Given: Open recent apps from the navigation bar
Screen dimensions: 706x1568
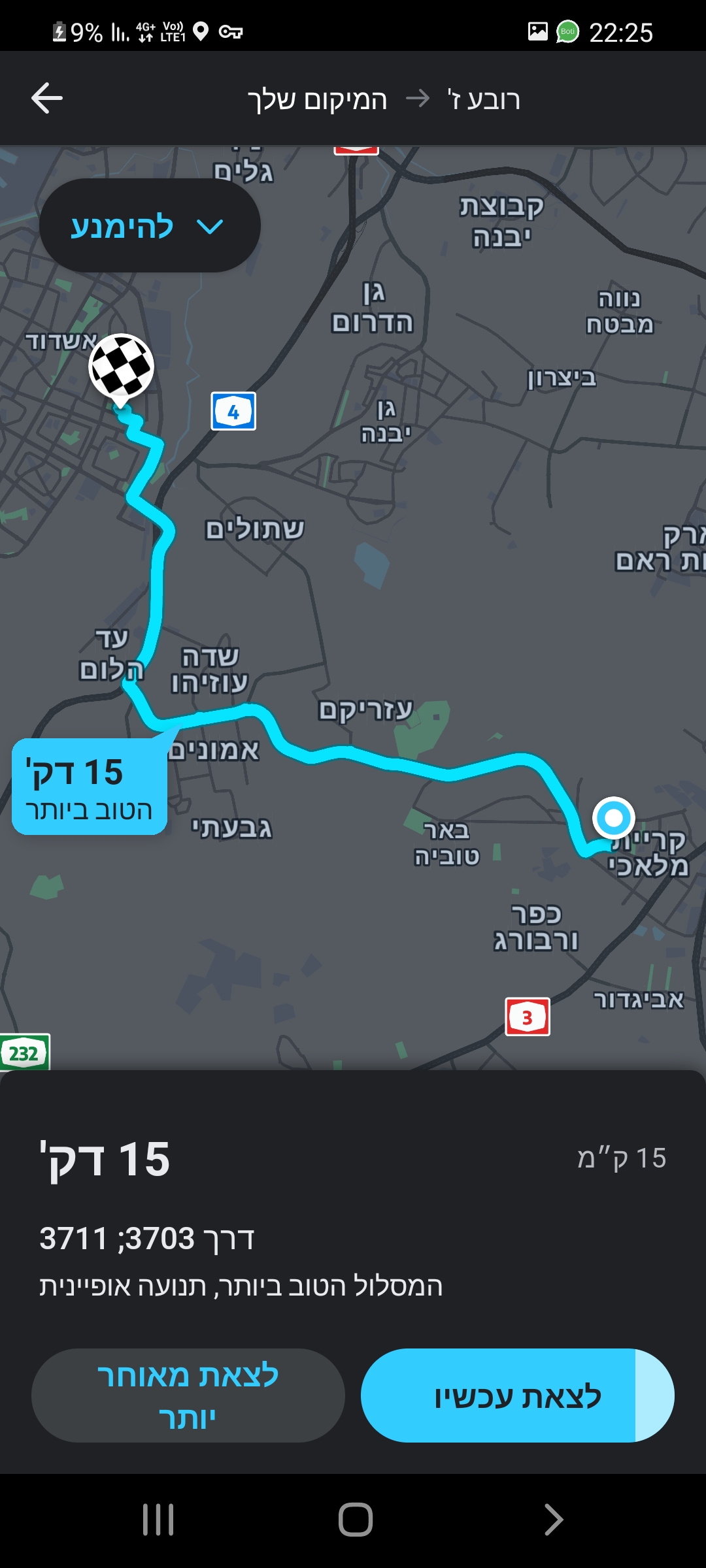Looking at the screenshot, I should [x=158, y=1520].
